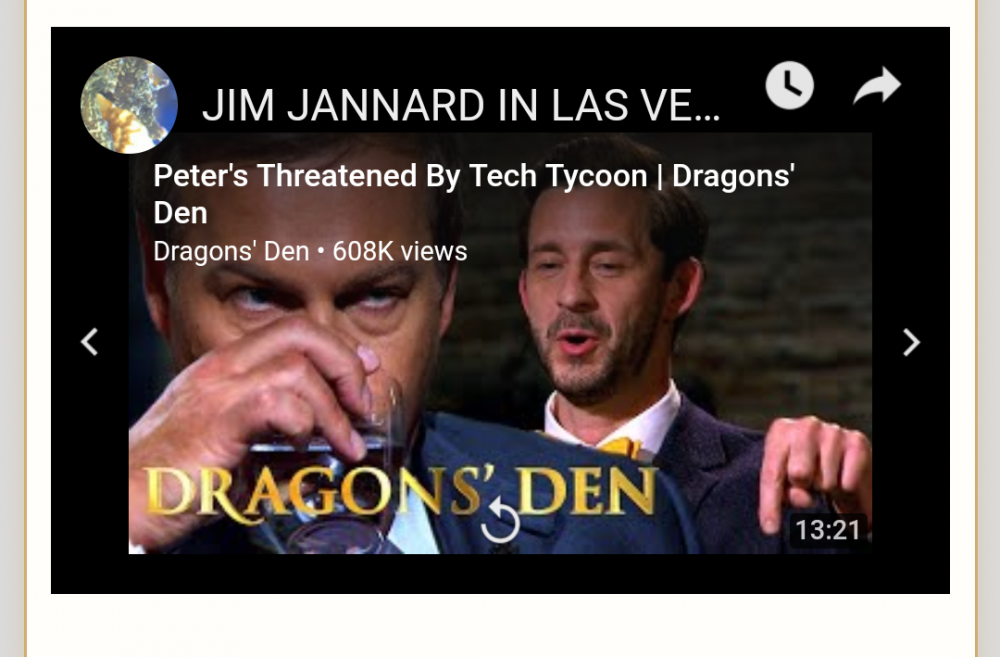
Task: Open the channel avatar
Action: click(129, 105)
